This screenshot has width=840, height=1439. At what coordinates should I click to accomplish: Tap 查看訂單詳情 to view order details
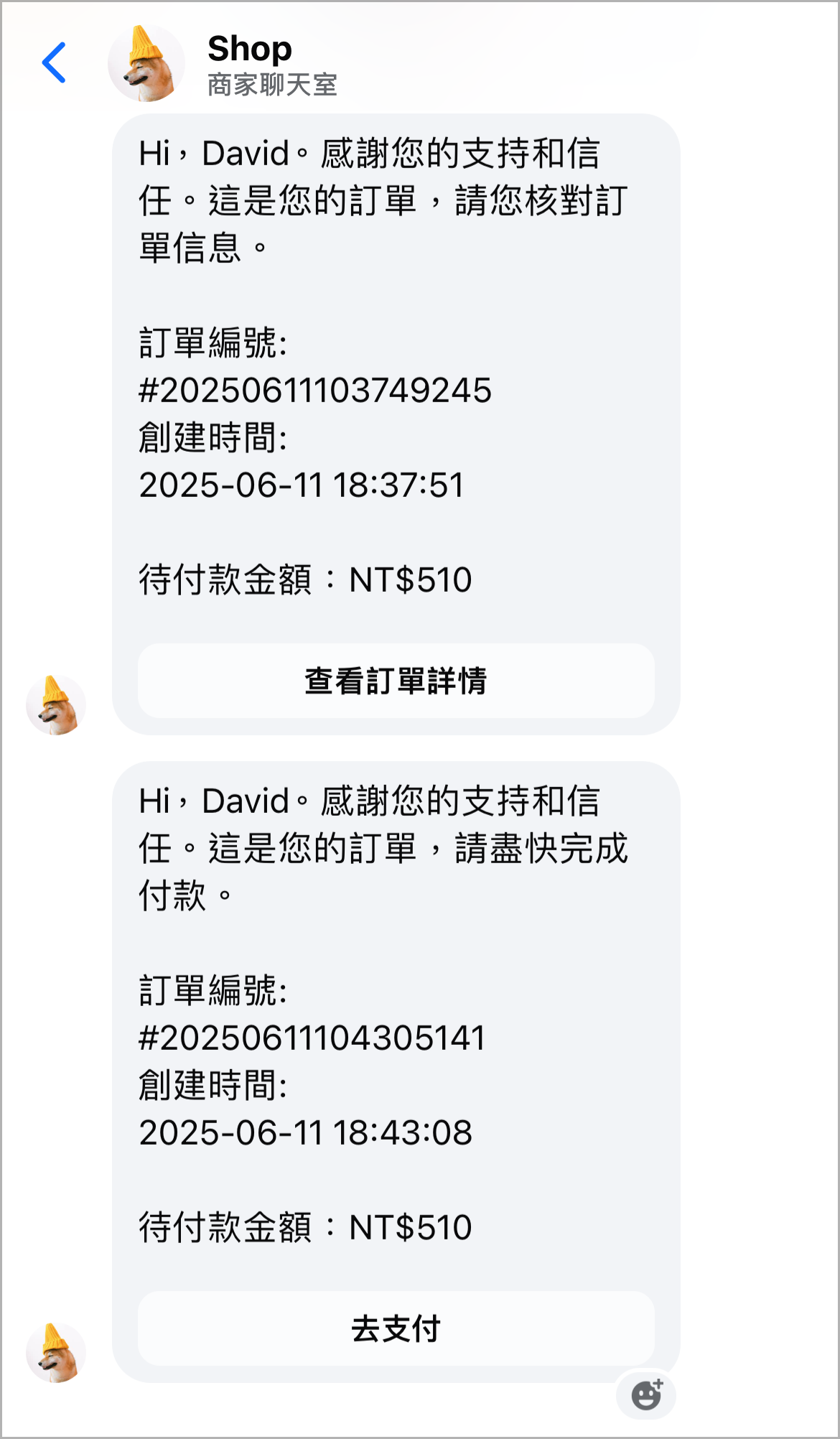(x=396, y=681)
